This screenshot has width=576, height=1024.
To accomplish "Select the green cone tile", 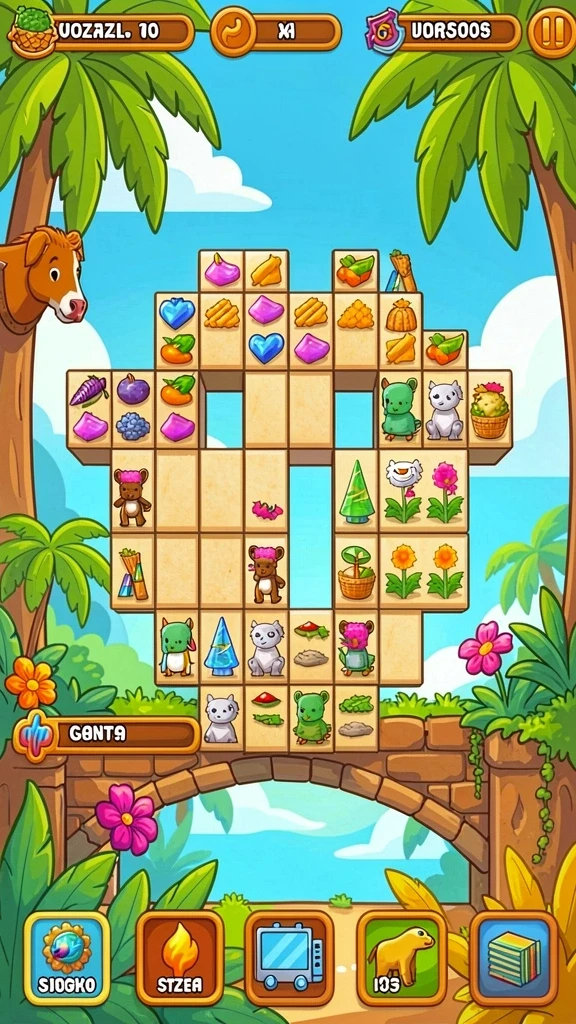I will pyautogui.click(x=357, y=492).
